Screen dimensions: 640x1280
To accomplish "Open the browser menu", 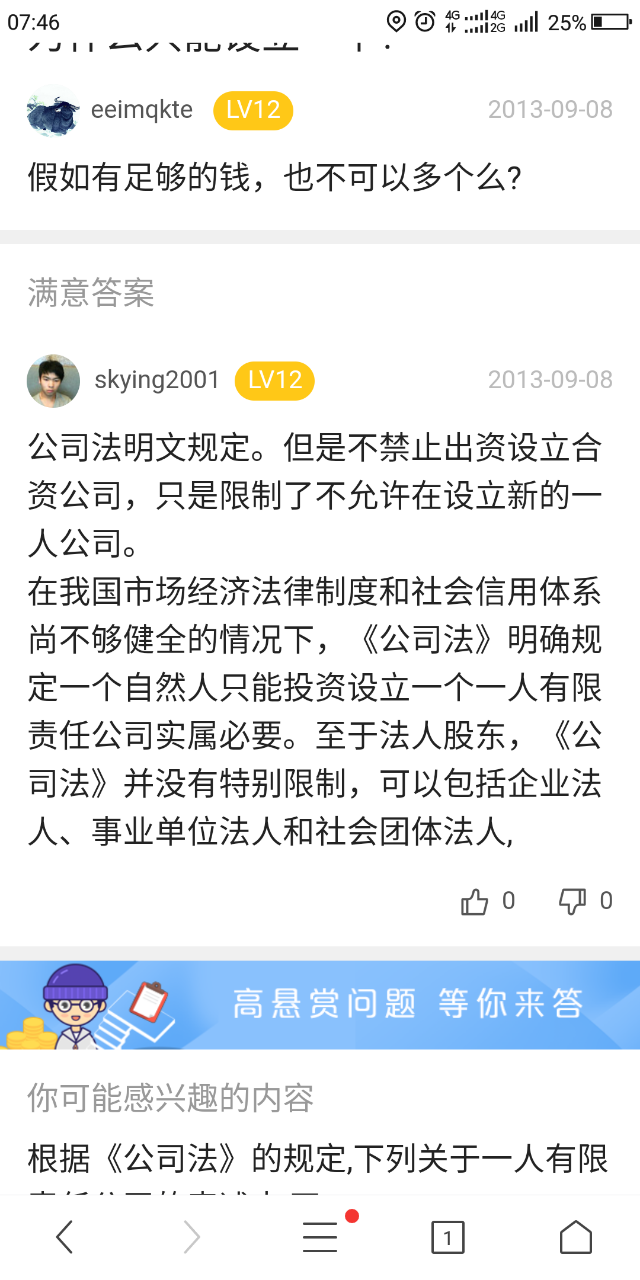I will pyautogui.click(x=321, y=1238).
